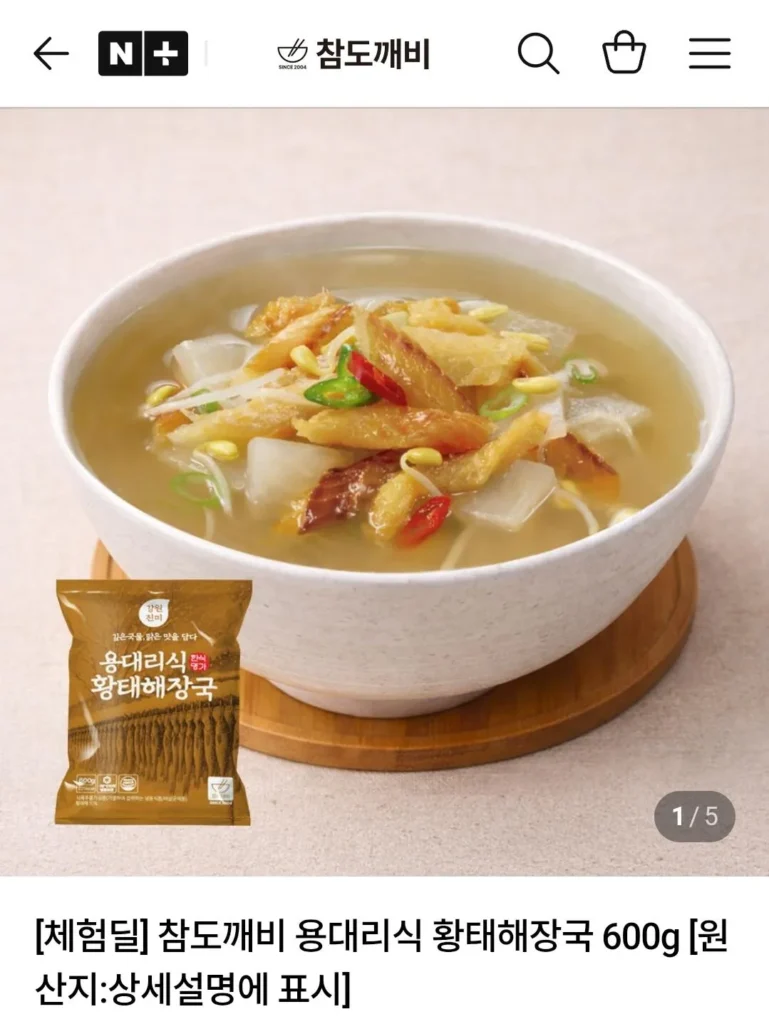The image size is (769, 1024).
Task: Open the hamburger navigation menu
Action: [x=710, y=55]
